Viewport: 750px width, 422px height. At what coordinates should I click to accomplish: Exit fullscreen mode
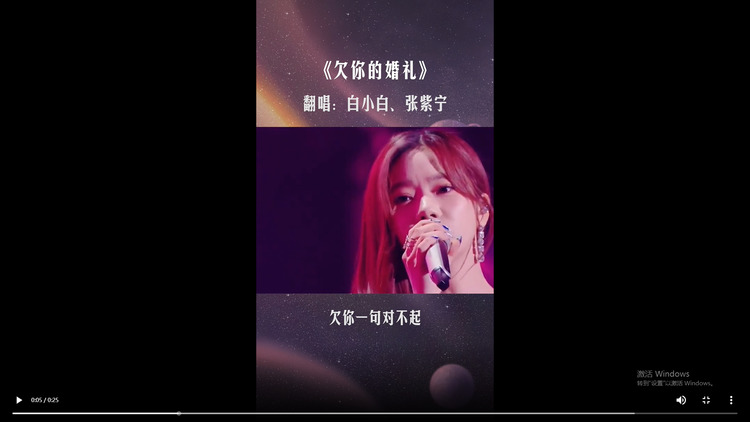(x=706, y=400)
